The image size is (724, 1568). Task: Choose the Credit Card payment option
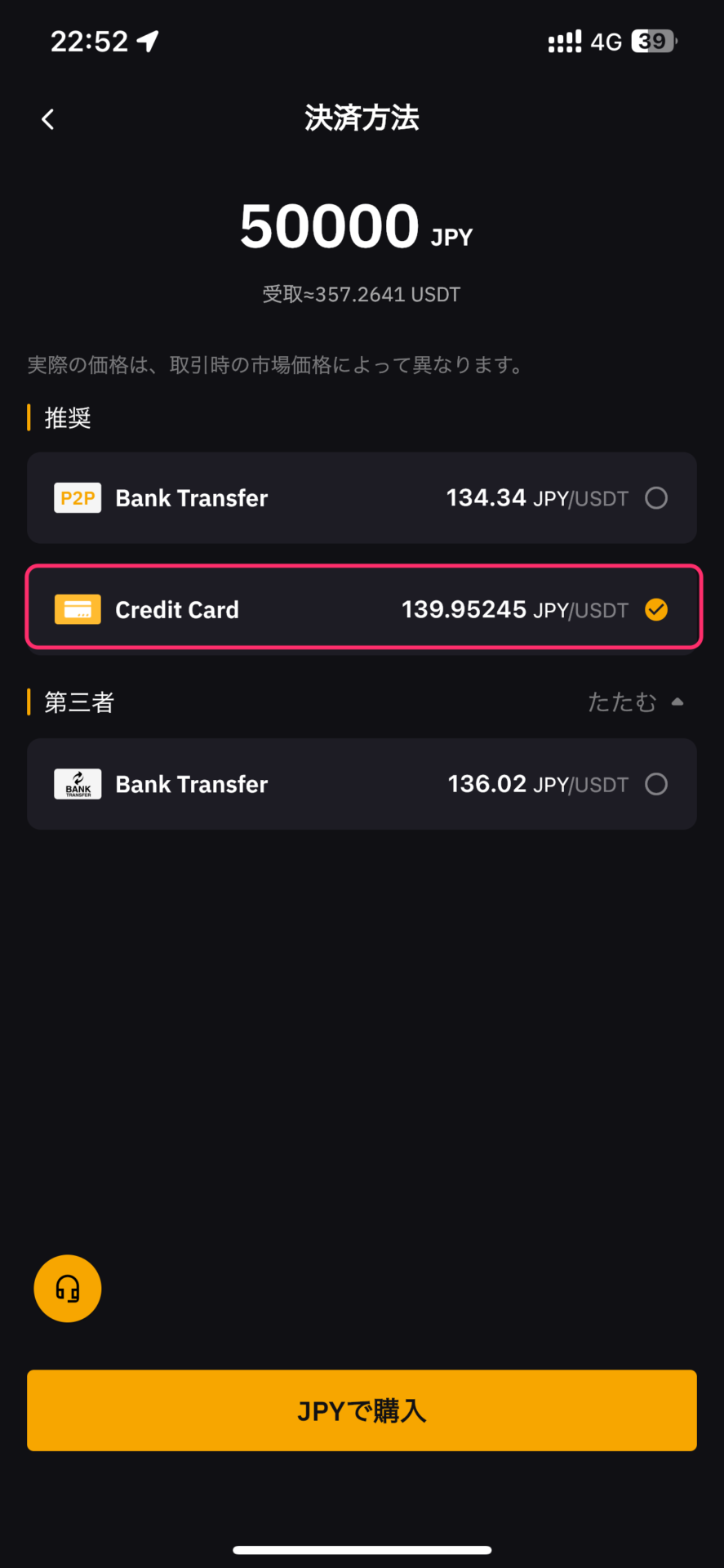click(362, 609)
